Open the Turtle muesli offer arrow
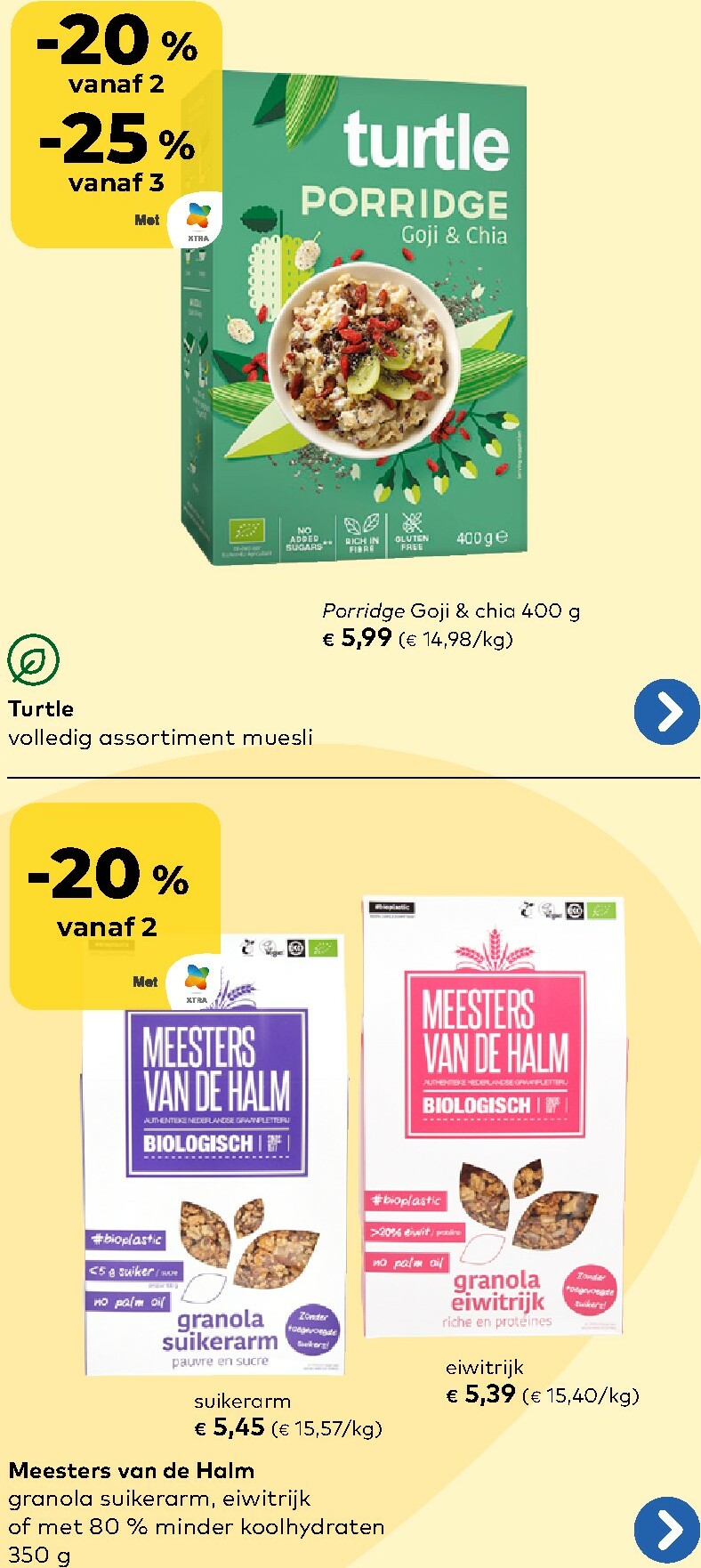 [667, 711]
